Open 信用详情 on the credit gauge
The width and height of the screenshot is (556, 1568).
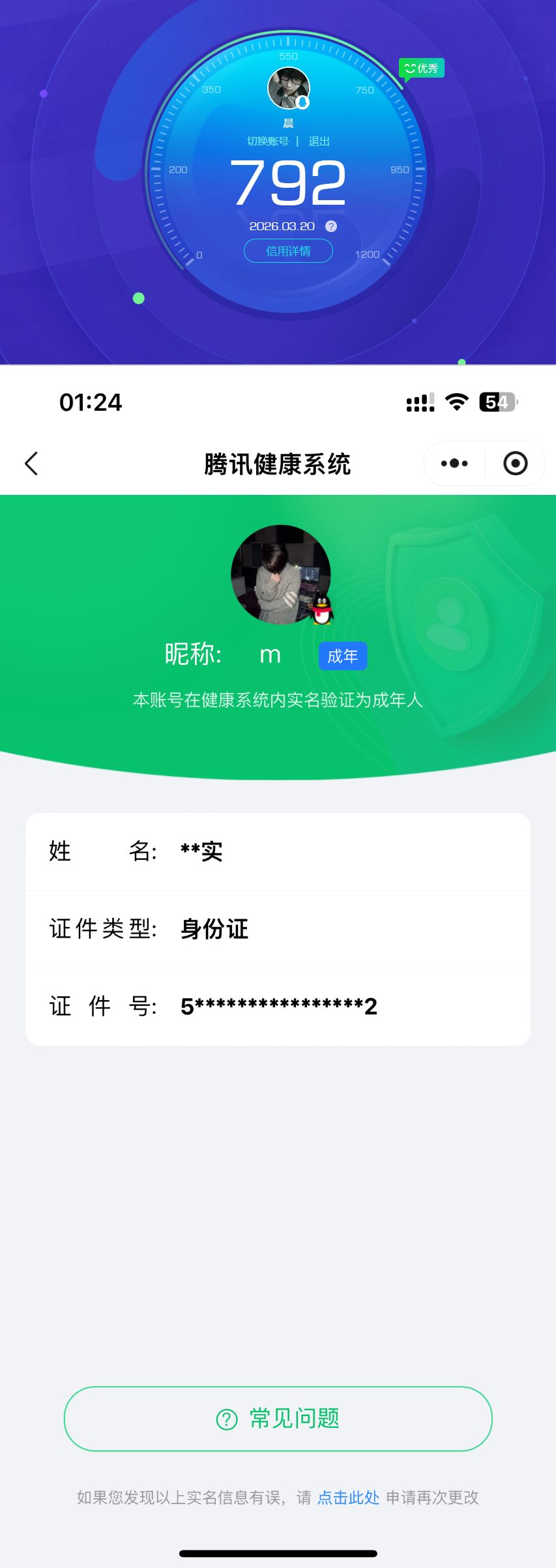(x=288, y=250)
